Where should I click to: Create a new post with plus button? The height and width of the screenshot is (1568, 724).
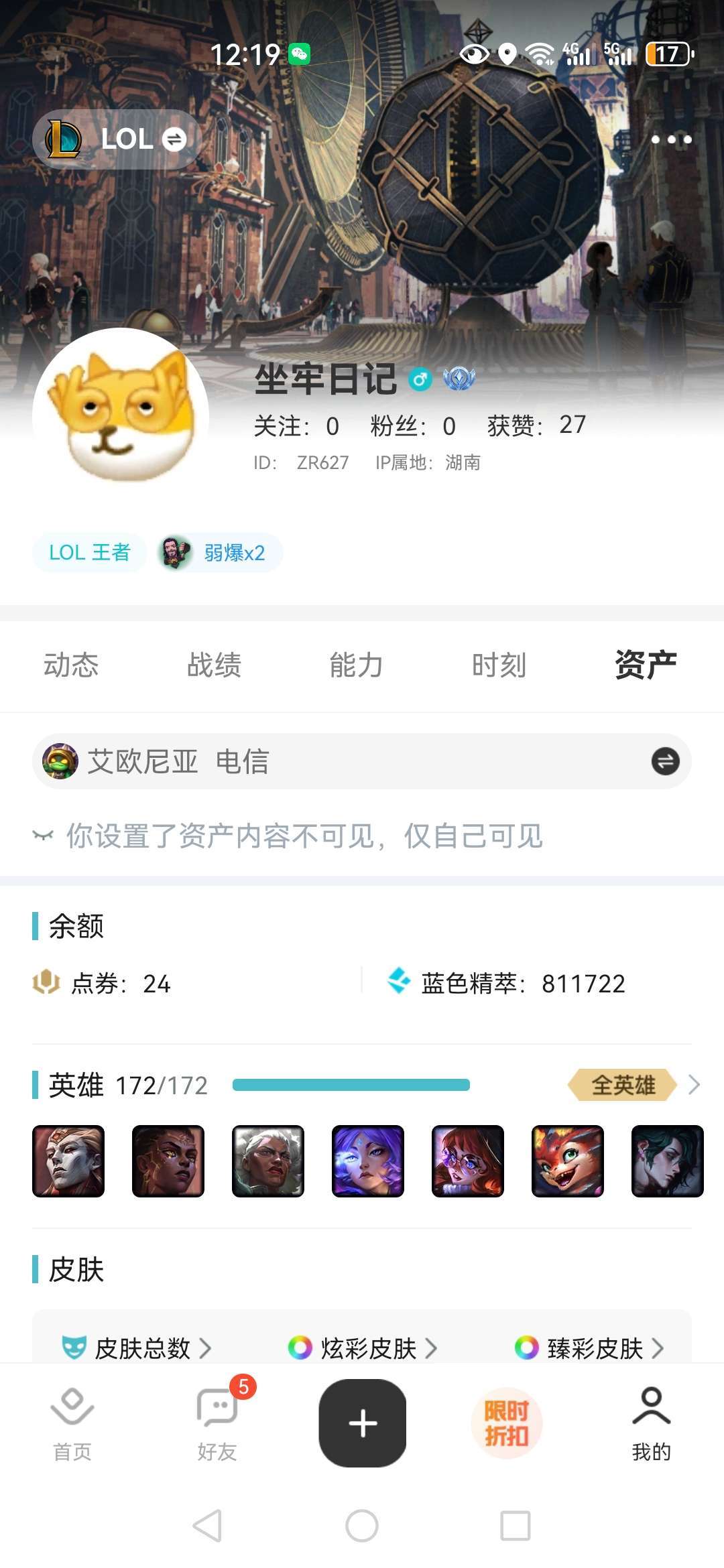point(363,1423)
